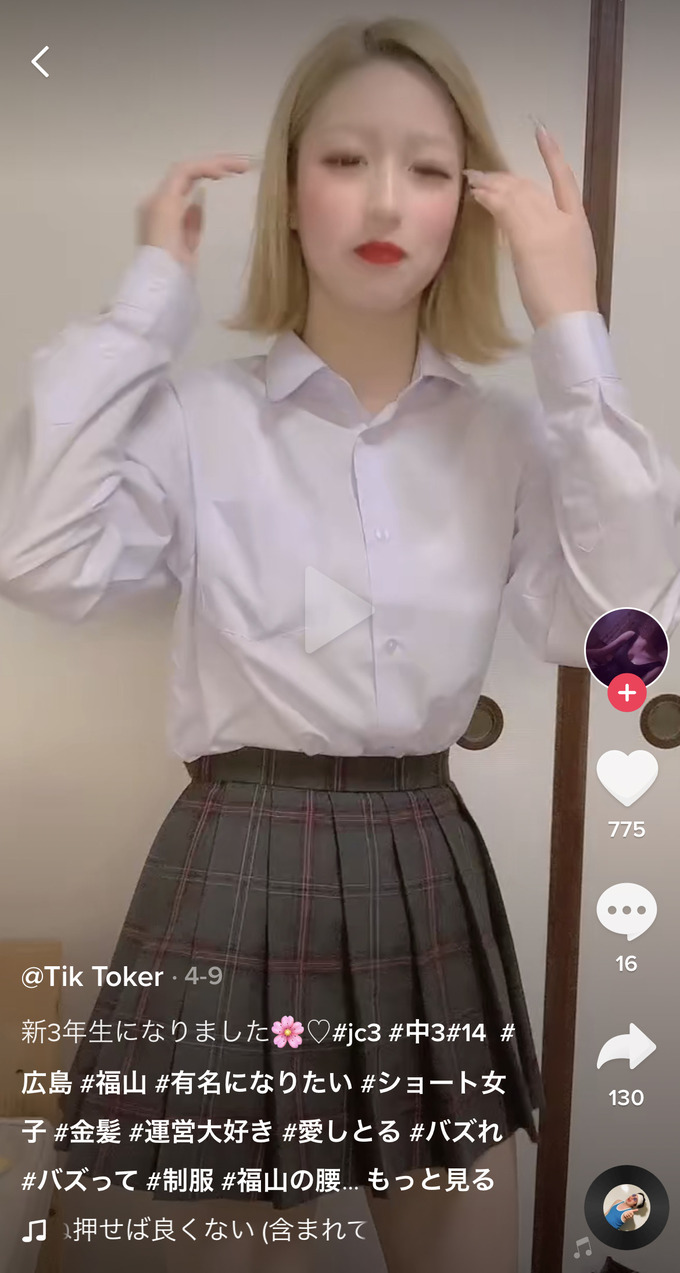Open the spinning sound disc
Image resolution: width=680 pixels, height=1273 pixels.
point(626,1208)
